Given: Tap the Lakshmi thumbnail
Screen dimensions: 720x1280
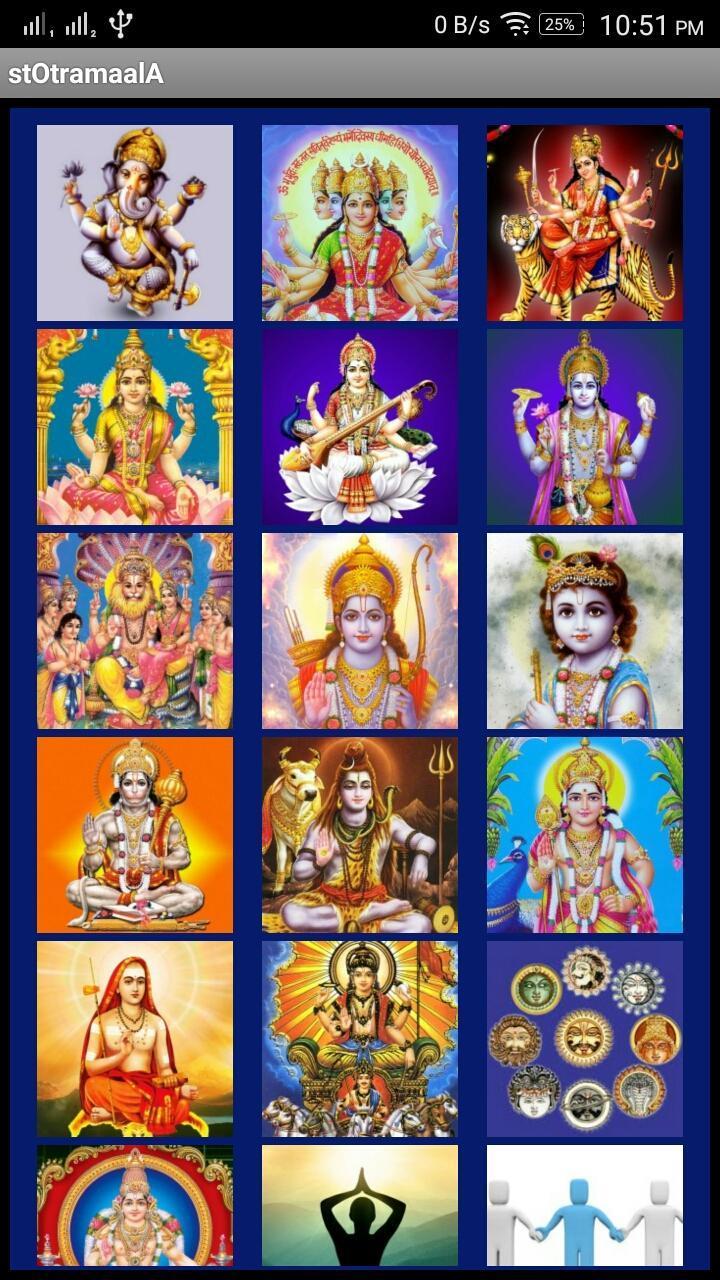Looking at the screenshot, I should pos(134,426).
